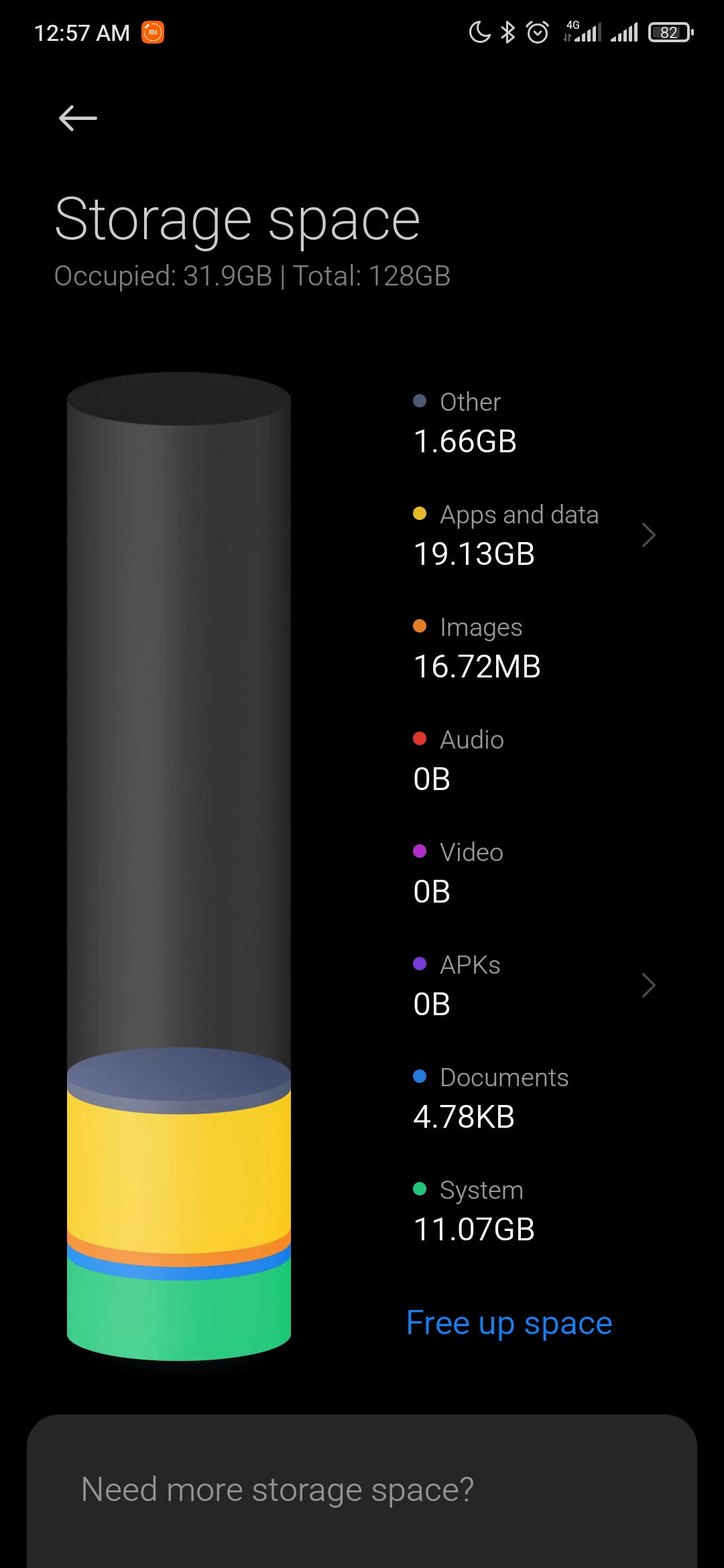Open the Need more storage space card
Screen dimensions: 724x1568
tap(362, 1491)
